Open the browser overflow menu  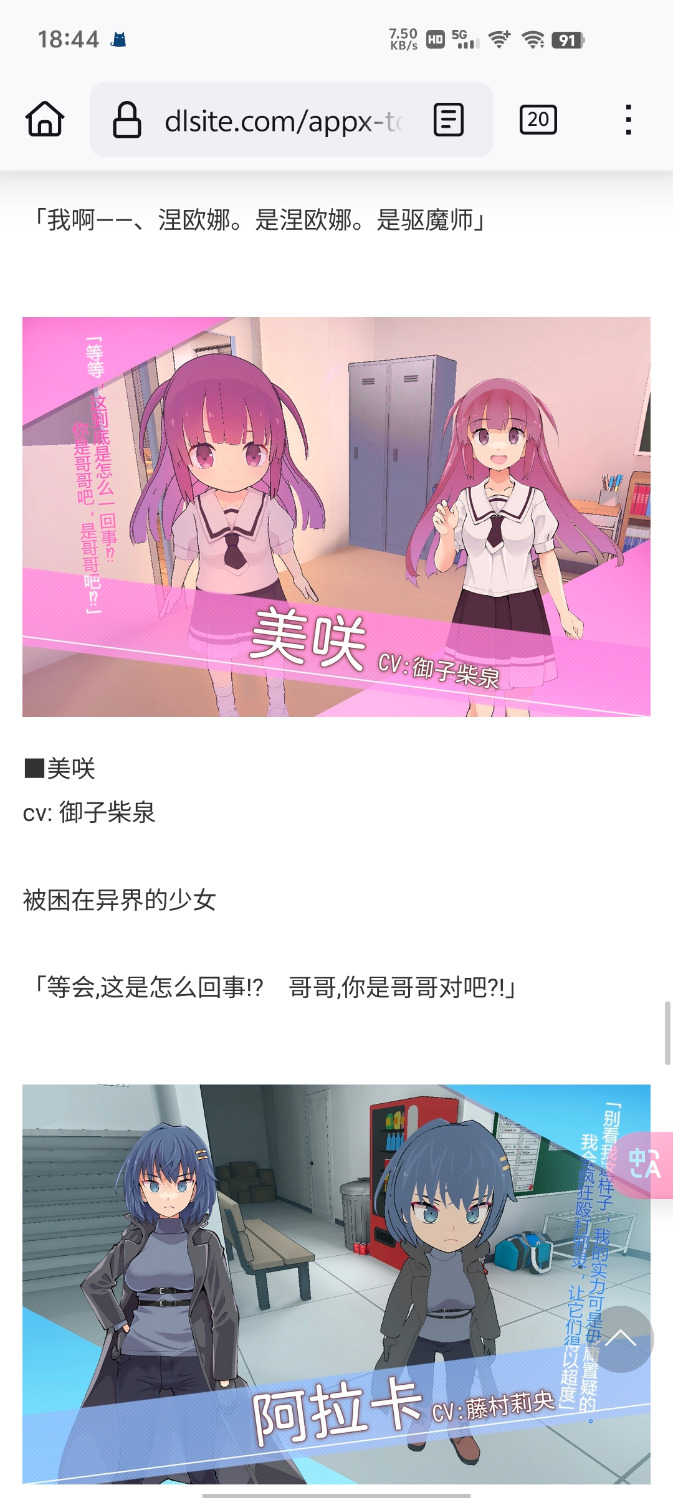628,120
